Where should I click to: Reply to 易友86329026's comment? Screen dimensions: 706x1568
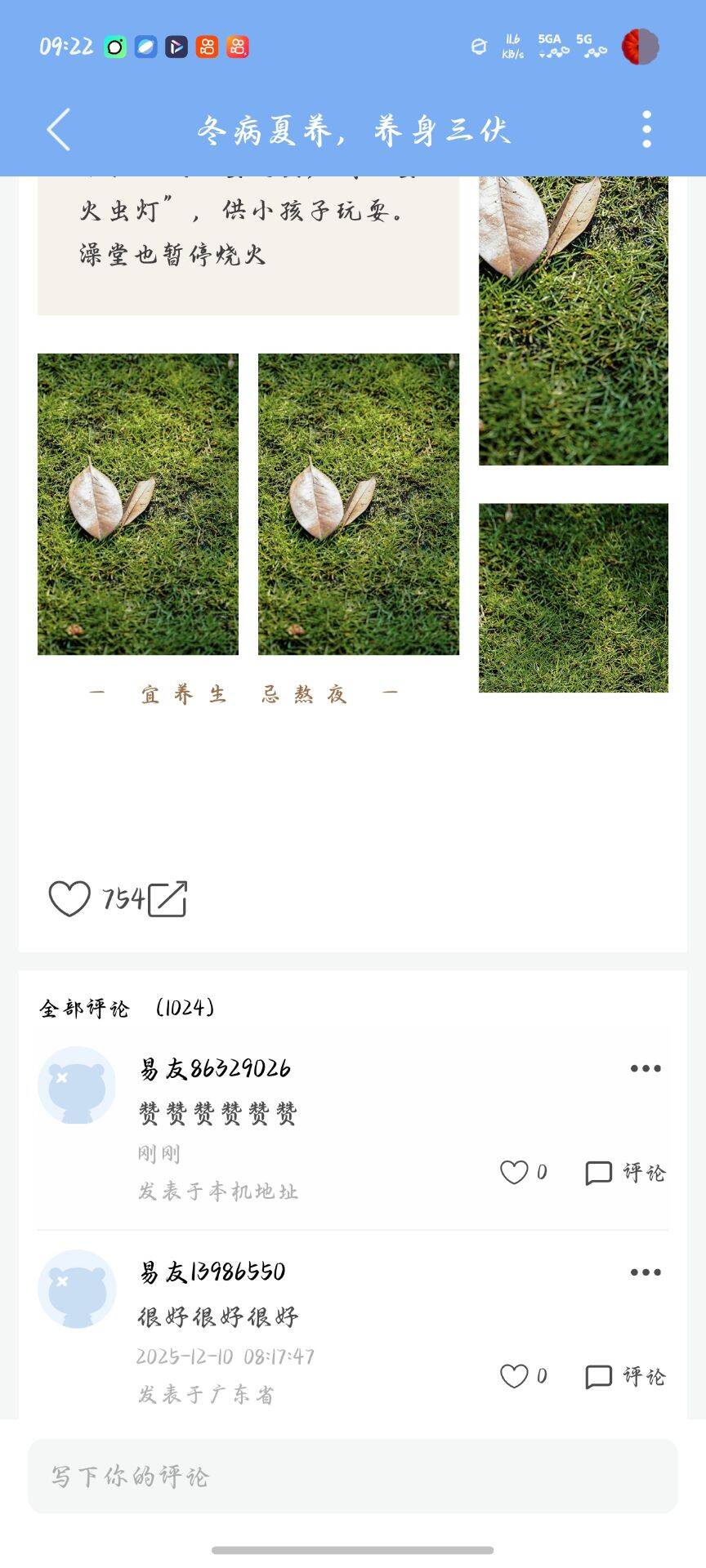626,1173
